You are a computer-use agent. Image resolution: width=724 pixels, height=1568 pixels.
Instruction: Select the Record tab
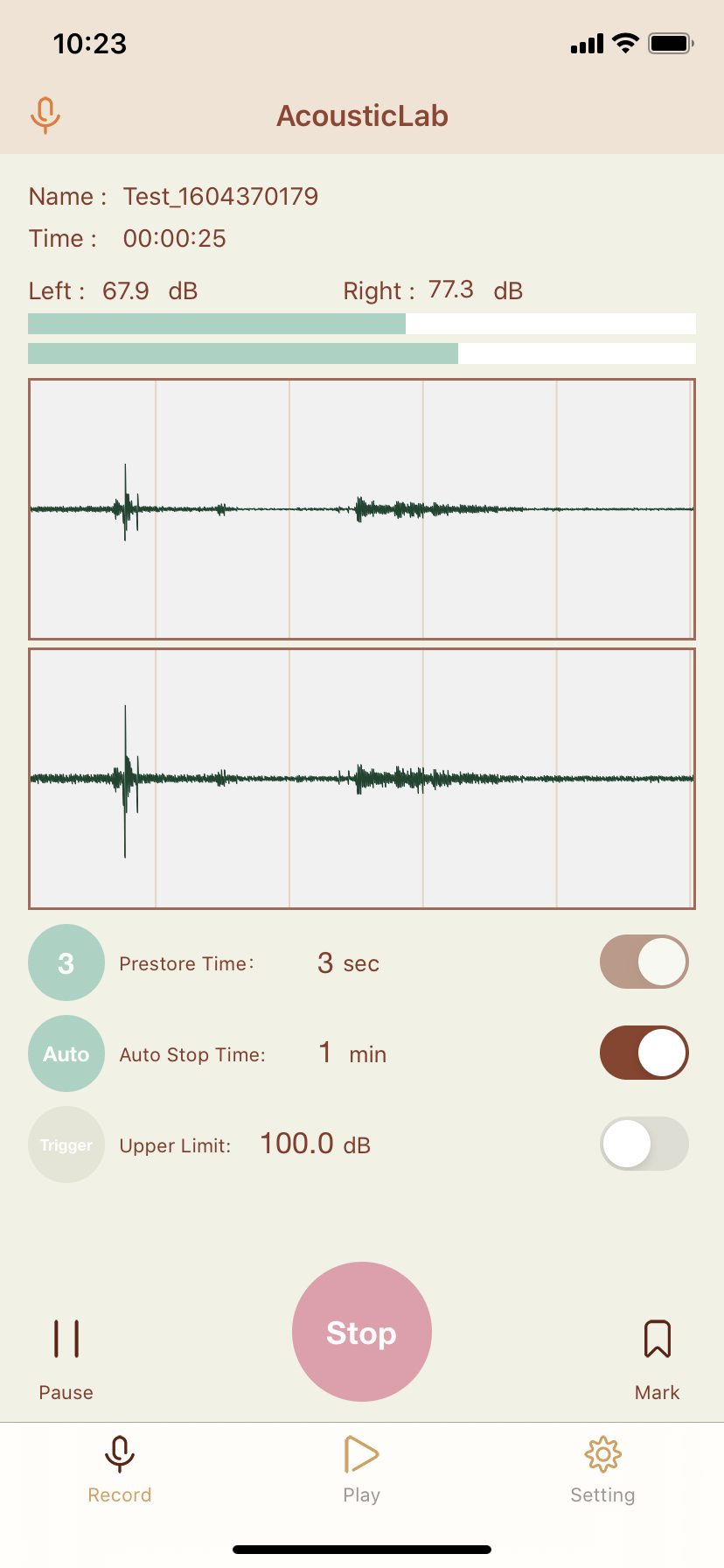[120, 1469]
